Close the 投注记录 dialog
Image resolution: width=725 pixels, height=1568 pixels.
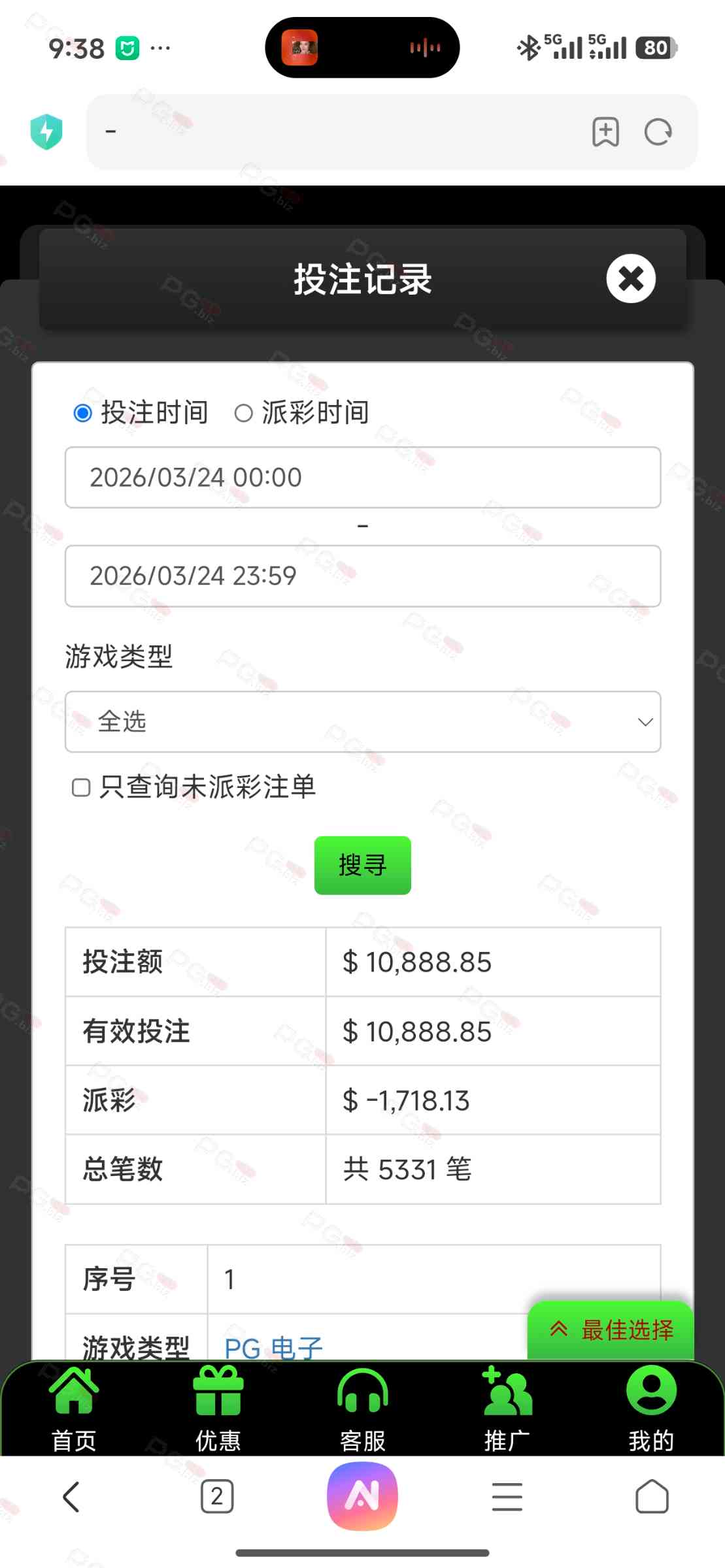coord(630,279)
